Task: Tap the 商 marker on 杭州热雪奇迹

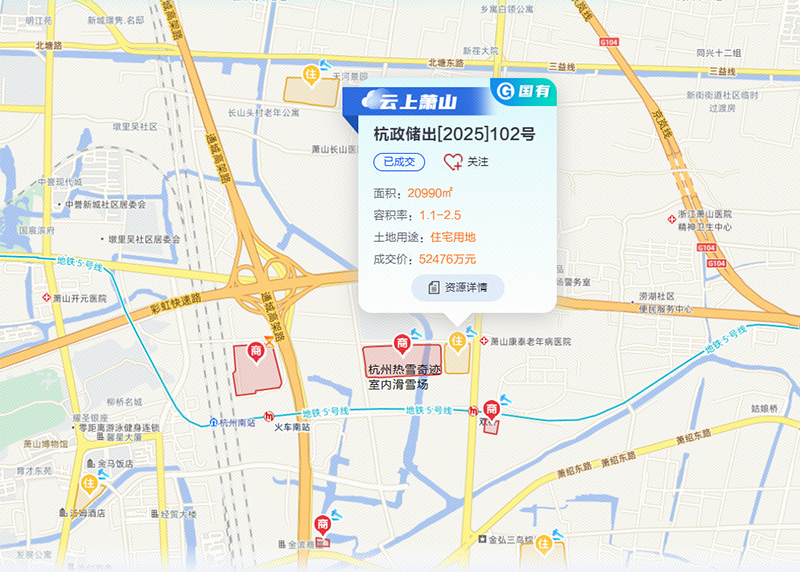Action: coord(401,344)
